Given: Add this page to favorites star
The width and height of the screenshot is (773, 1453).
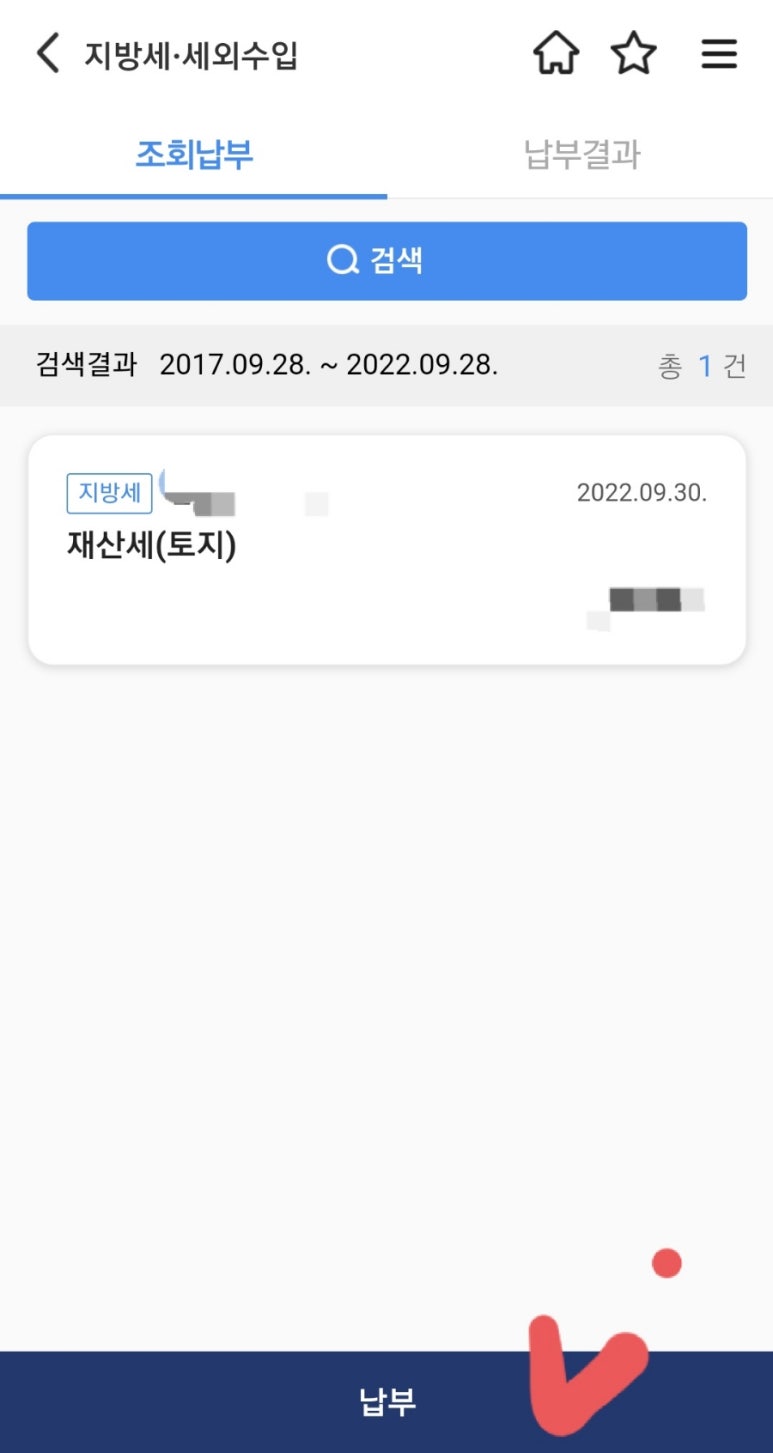Looking at the screenshot, I should click(x=634, y=54).
